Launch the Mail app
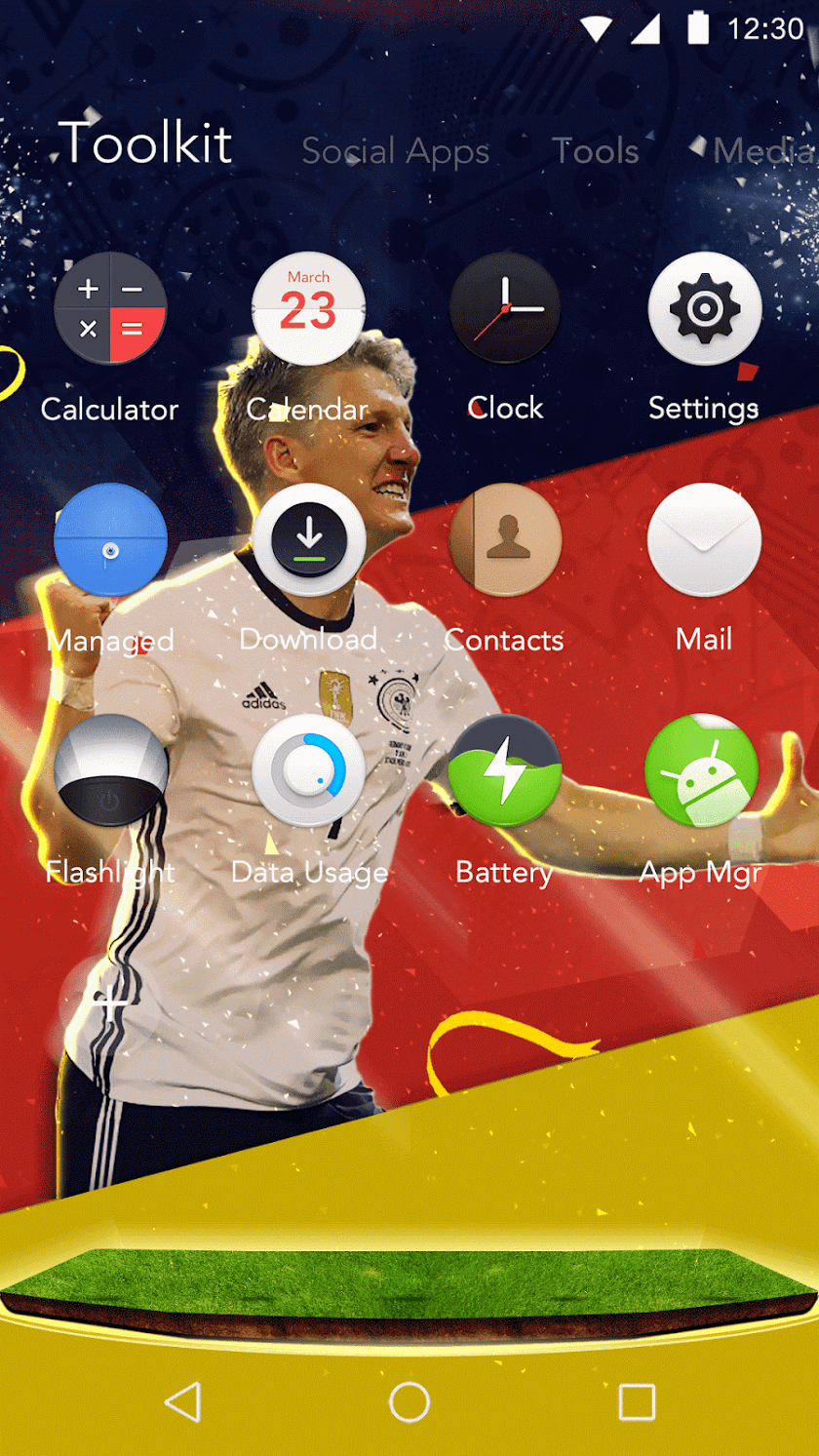The image size is (819, 1456). pos(704,539)
